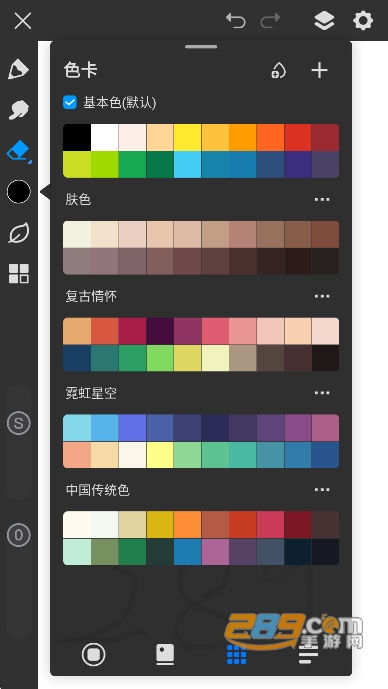
Task: Switch to the color wheel tab at bottom
Action: tap(94, 654)
